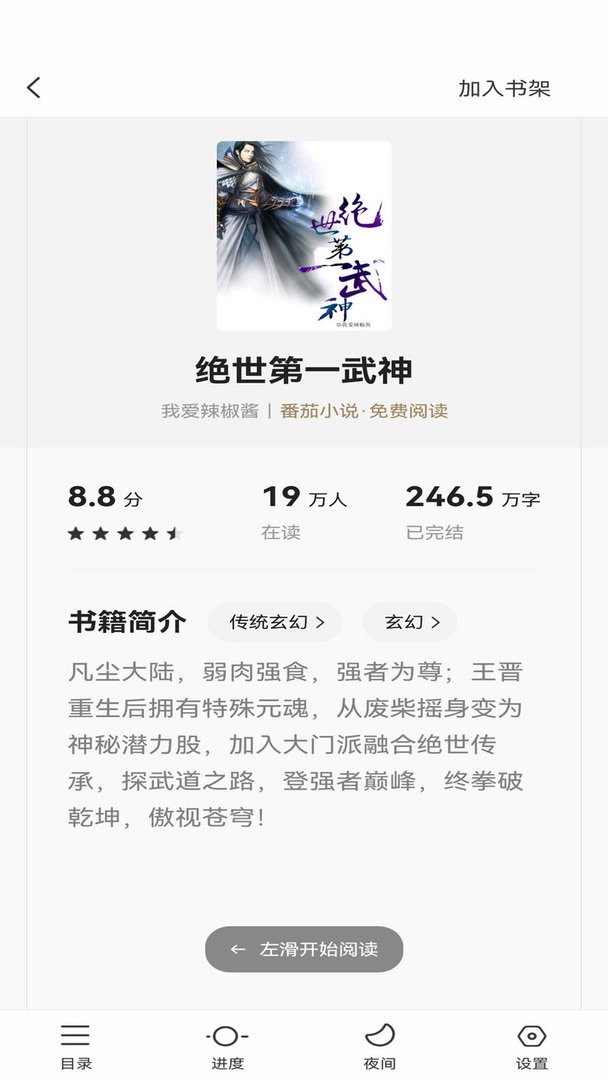Open the 目录 table of contents
This screenshot has width=608, height=1080.
(x=76, y=1046)
